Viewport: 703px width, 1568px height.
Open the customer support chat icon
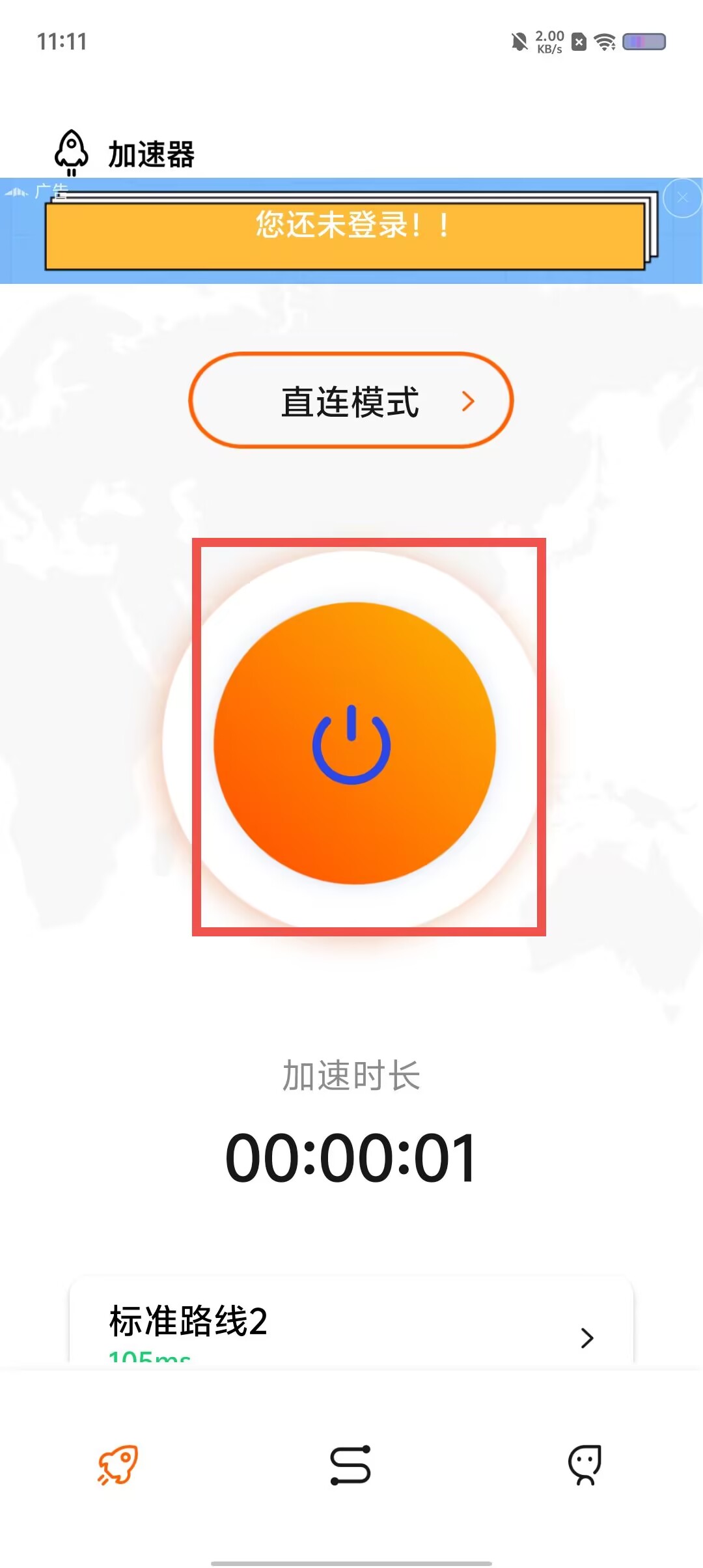(x=585, y=1465)
